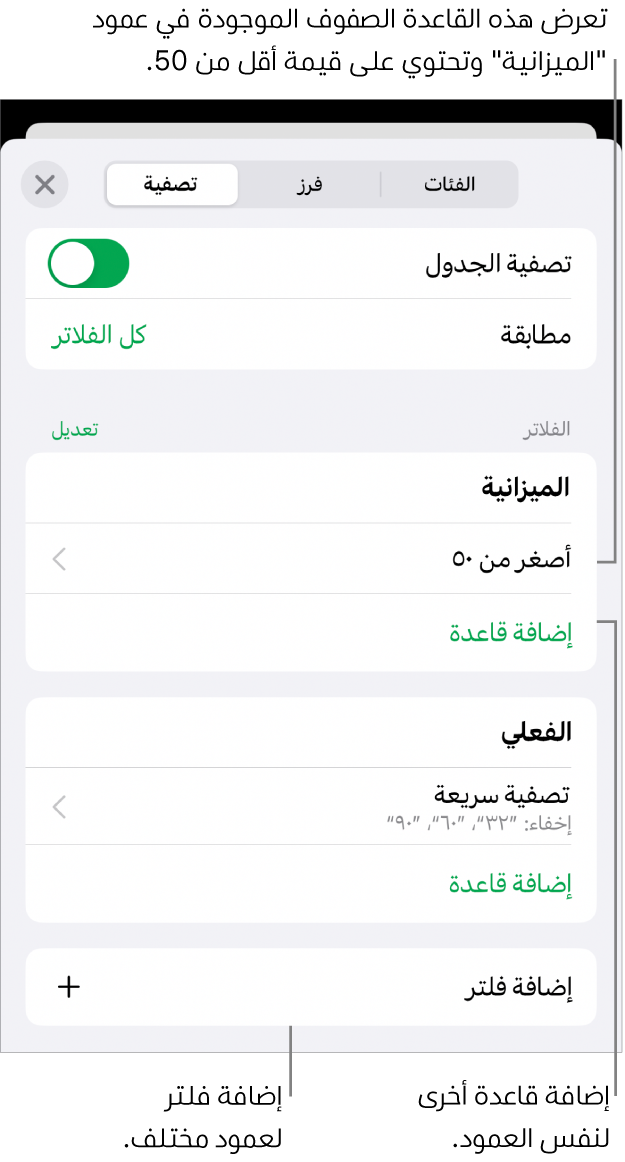
Task: Close the filter panel with the X
Action: [x=44, y=185]
